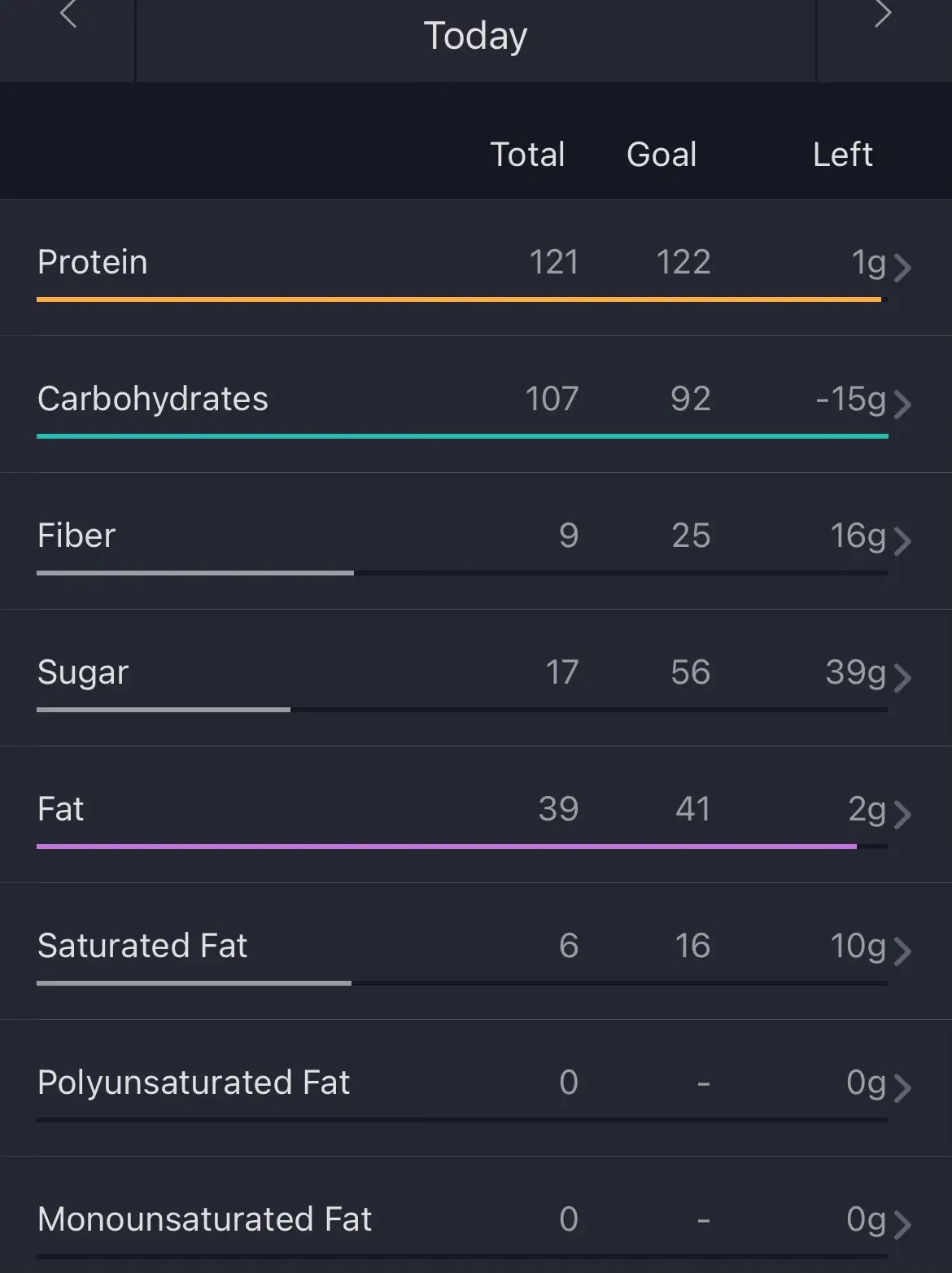Click the Fiber goal value 25
Screen dimensions: 952x1273
tap(692, 535)
